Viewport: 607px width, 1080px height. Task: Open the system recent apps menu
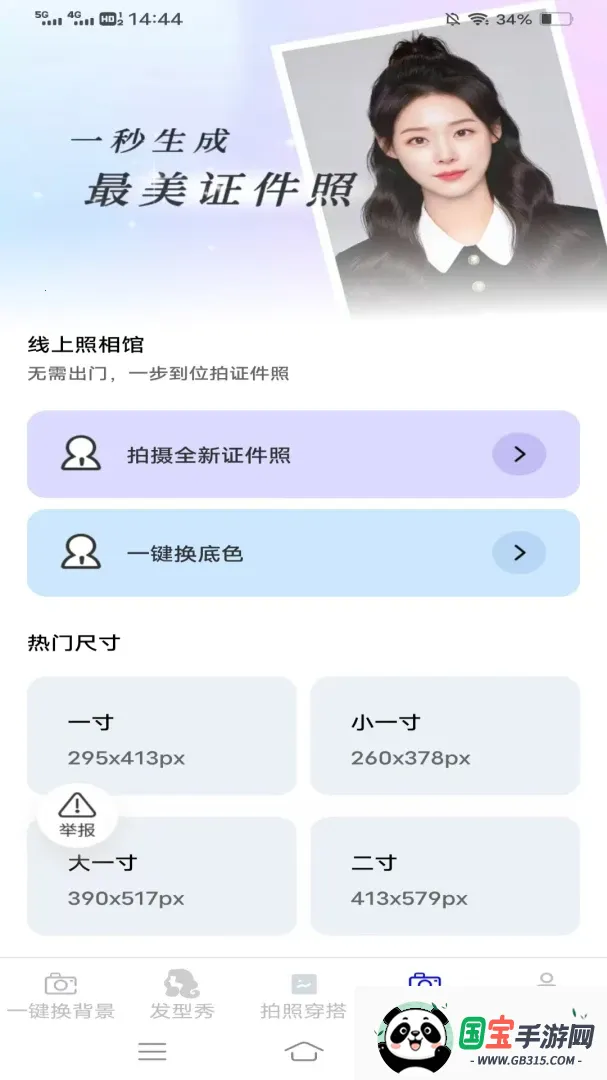coord(152,1051)
